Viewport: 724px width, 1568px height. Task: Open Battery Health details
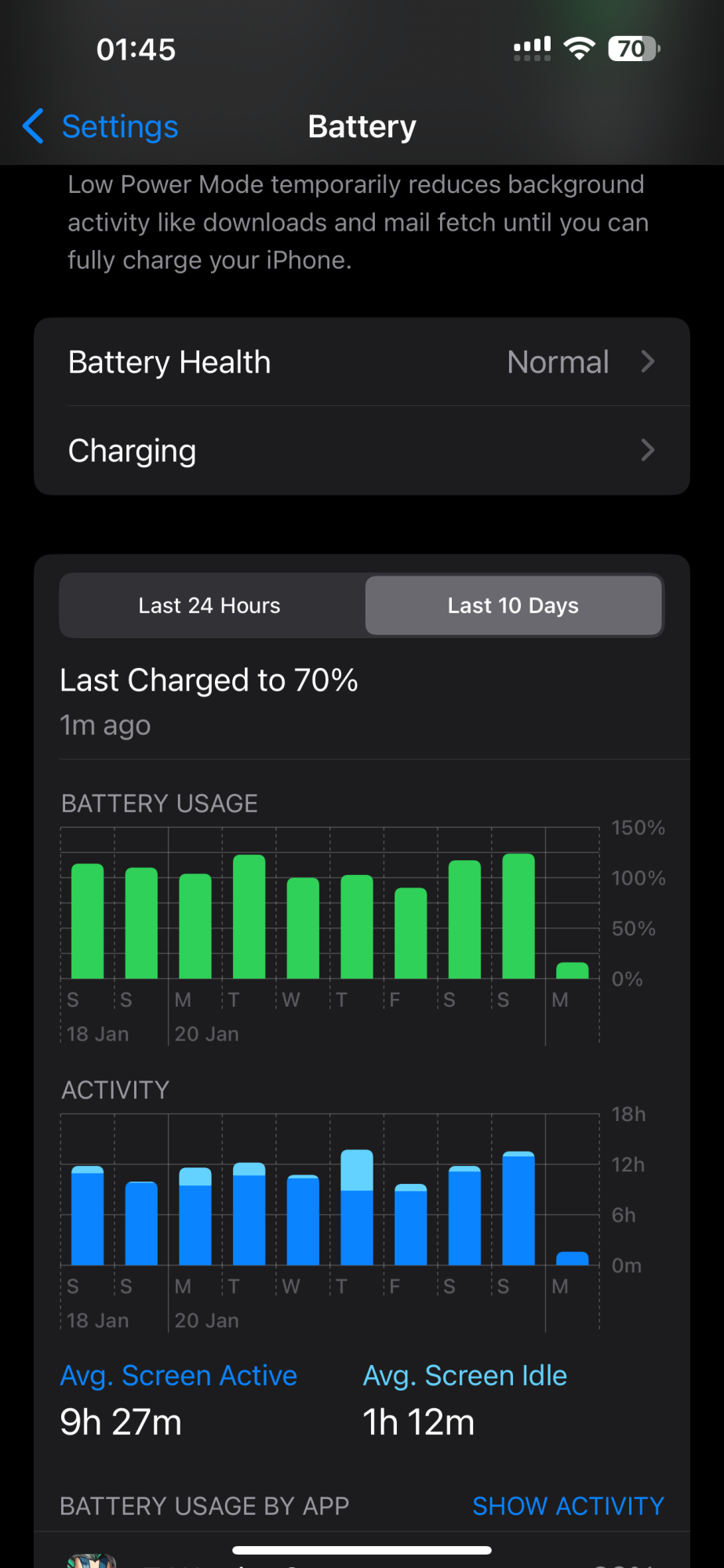362,362
